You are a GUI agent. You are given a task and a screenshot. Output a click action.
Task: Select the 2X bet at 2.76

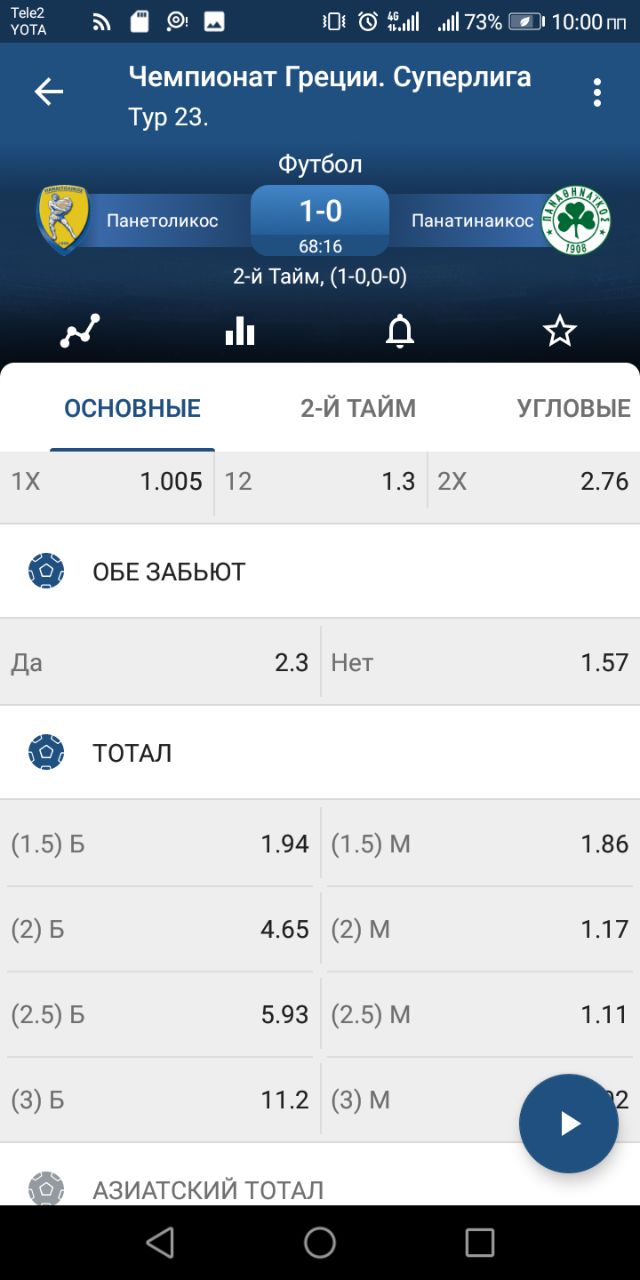click(x=534, y=482)
